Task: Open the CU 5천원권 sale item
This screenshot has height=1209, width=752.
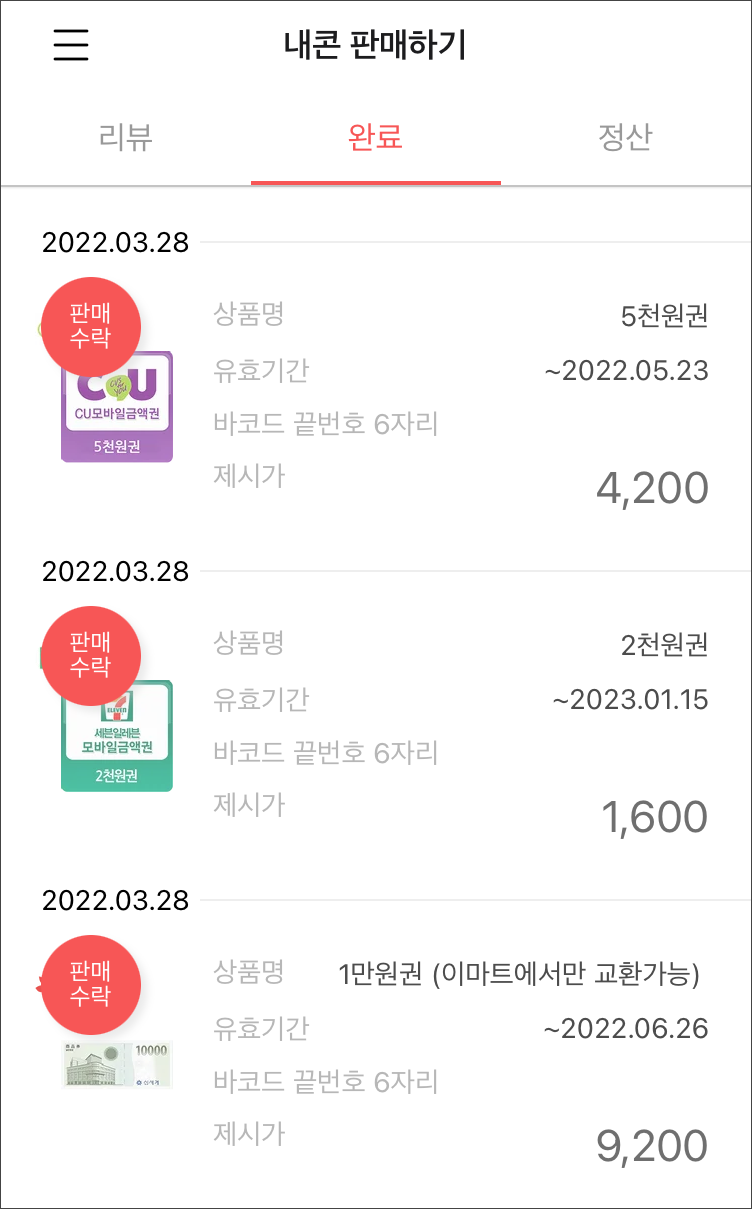Action: [375, 400]
